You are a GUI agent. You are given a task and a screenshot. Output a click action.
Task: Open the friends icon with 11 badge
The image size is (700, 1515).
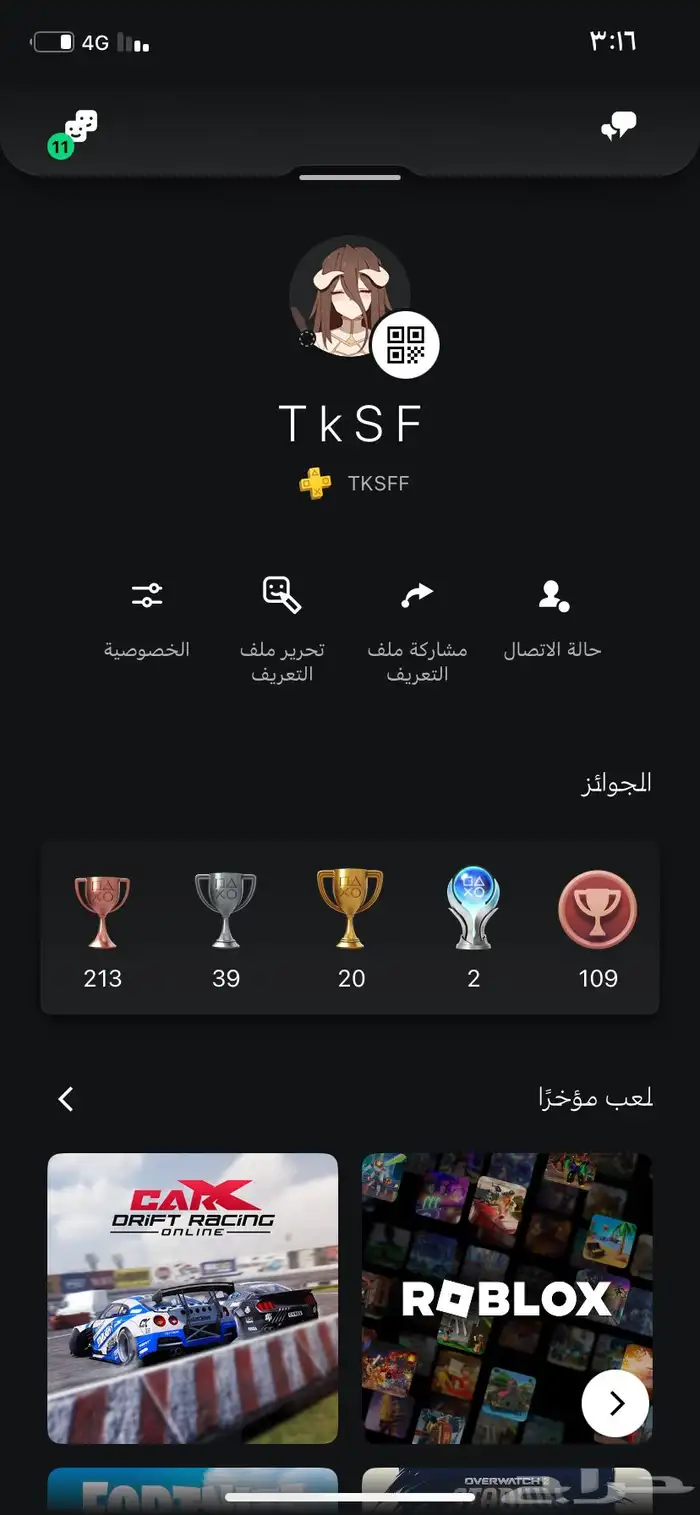[74, 133]
